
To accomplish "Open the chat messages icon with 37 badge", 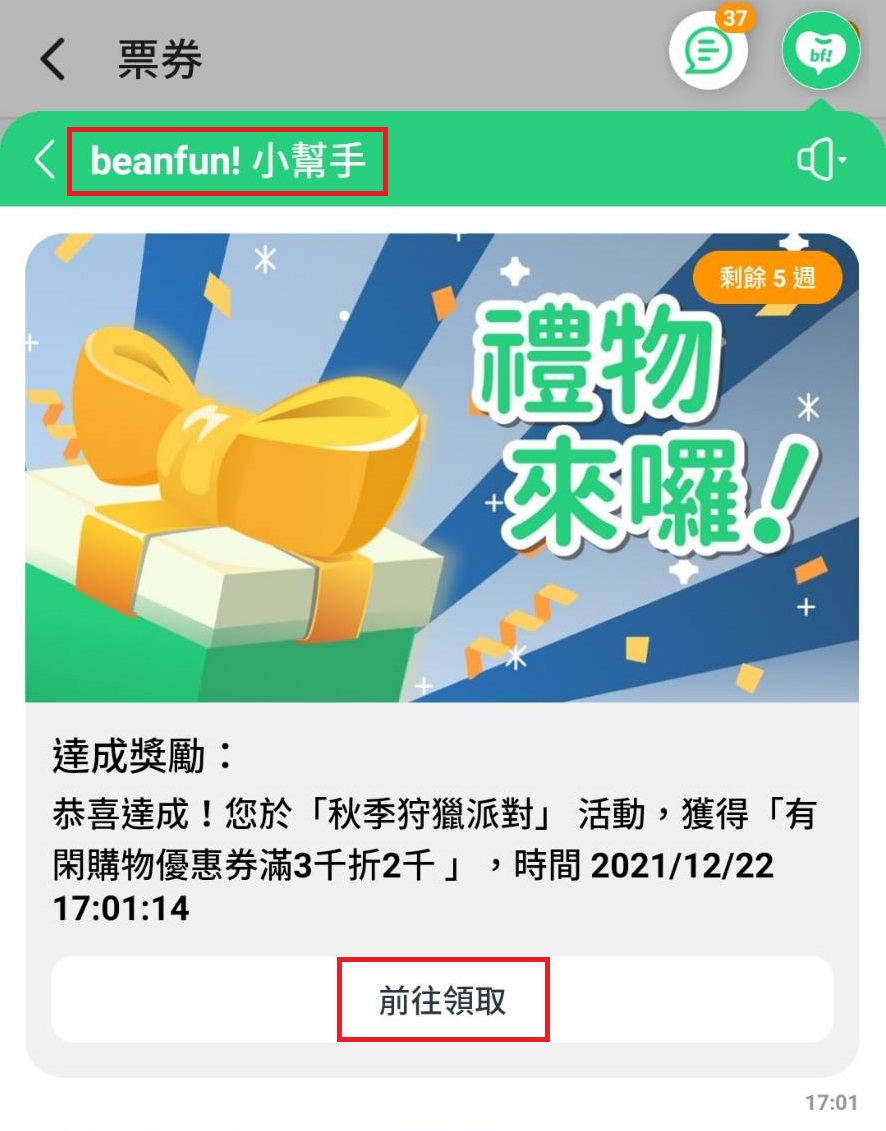I will tap(708, 49).
